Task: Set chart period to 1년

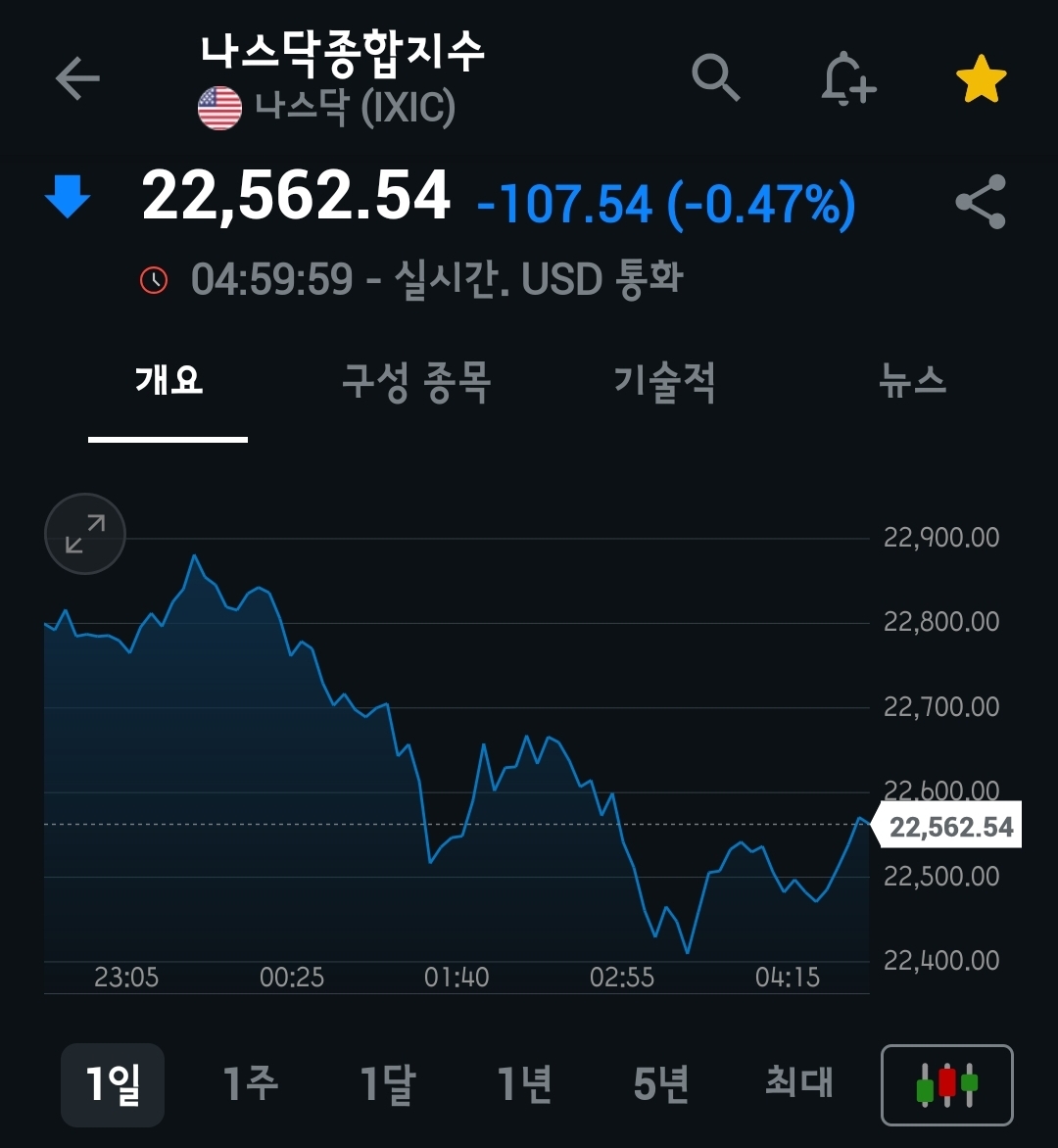Action: tap(524, 1084)
